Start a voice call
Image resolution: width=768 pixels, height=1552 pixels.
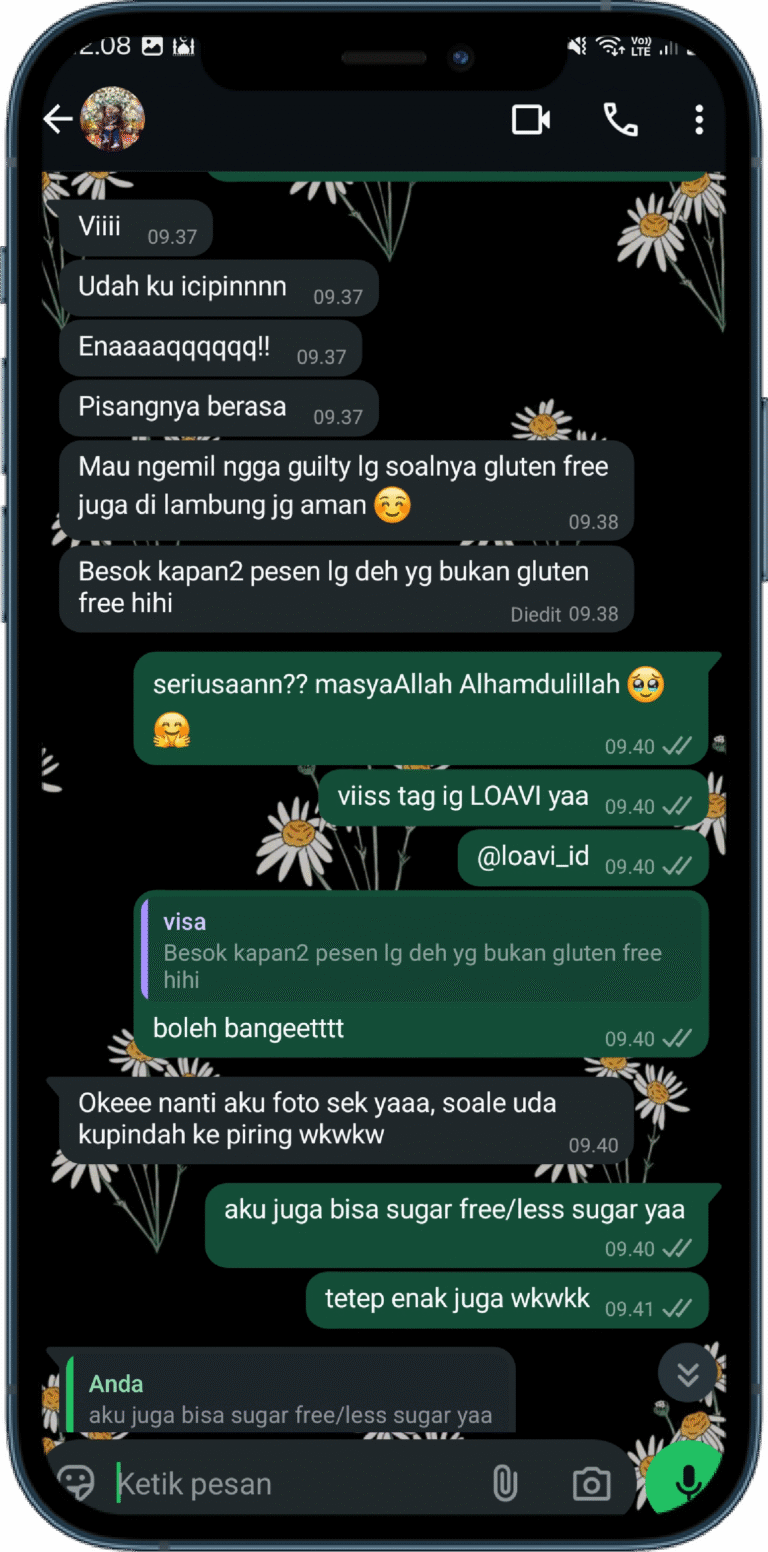click(620, 120)
